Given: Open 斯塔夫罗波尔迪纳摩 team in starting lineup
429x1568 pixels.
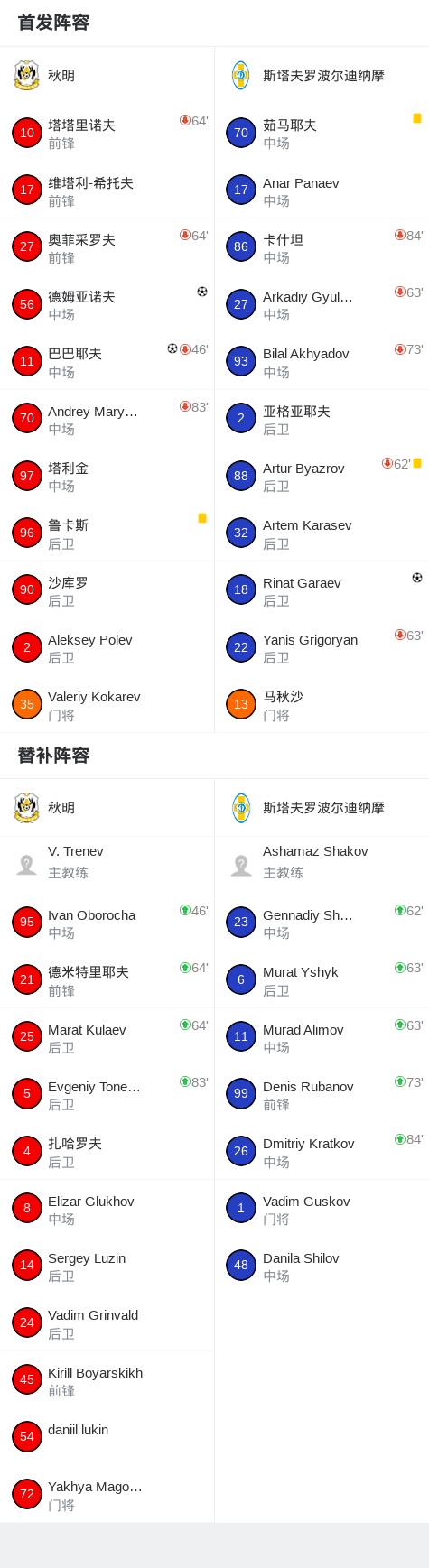Looking at the screenshot, I should [322, 76].
